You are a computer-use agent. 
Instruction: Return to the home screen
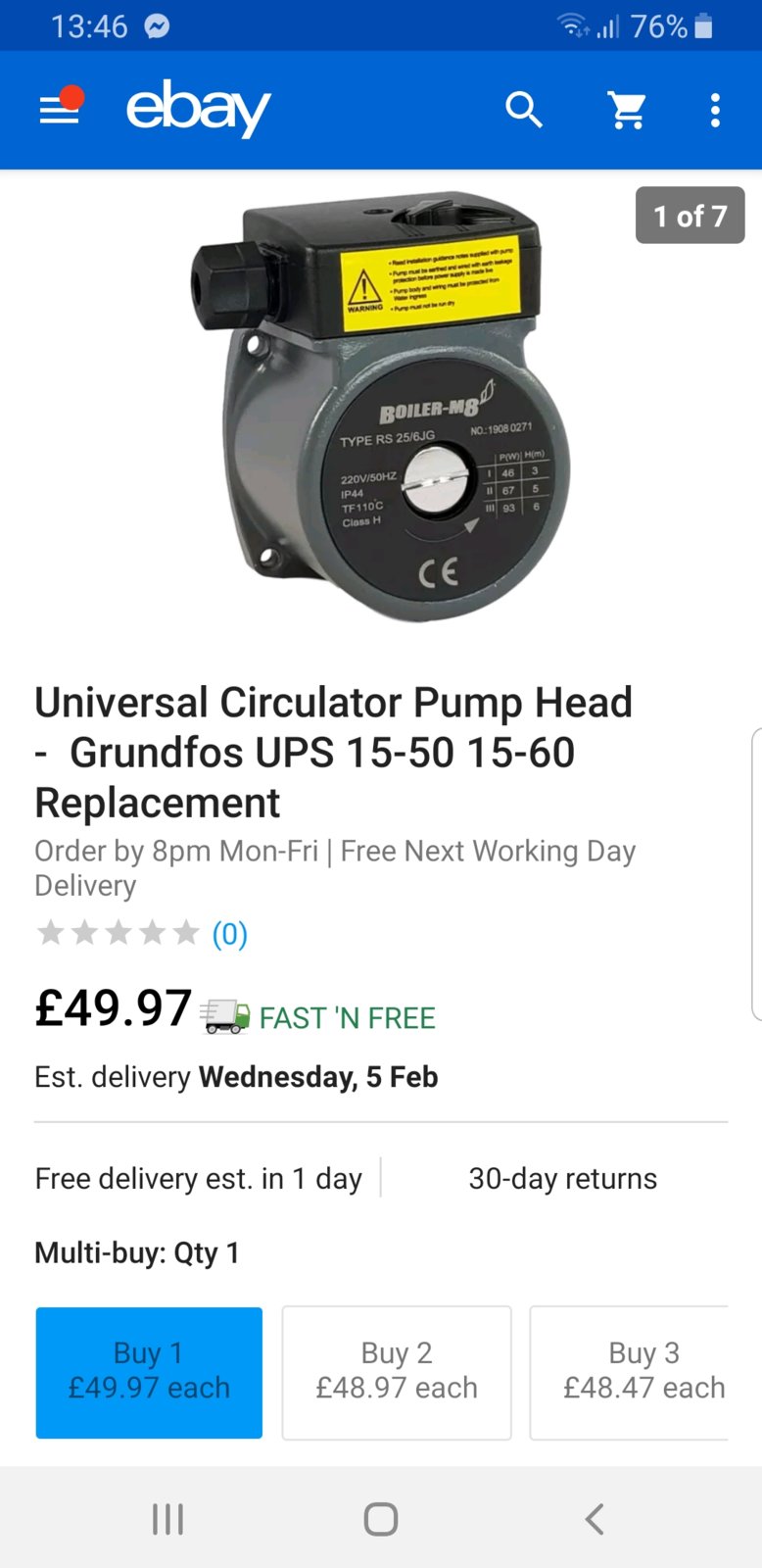coord(380,1519)
